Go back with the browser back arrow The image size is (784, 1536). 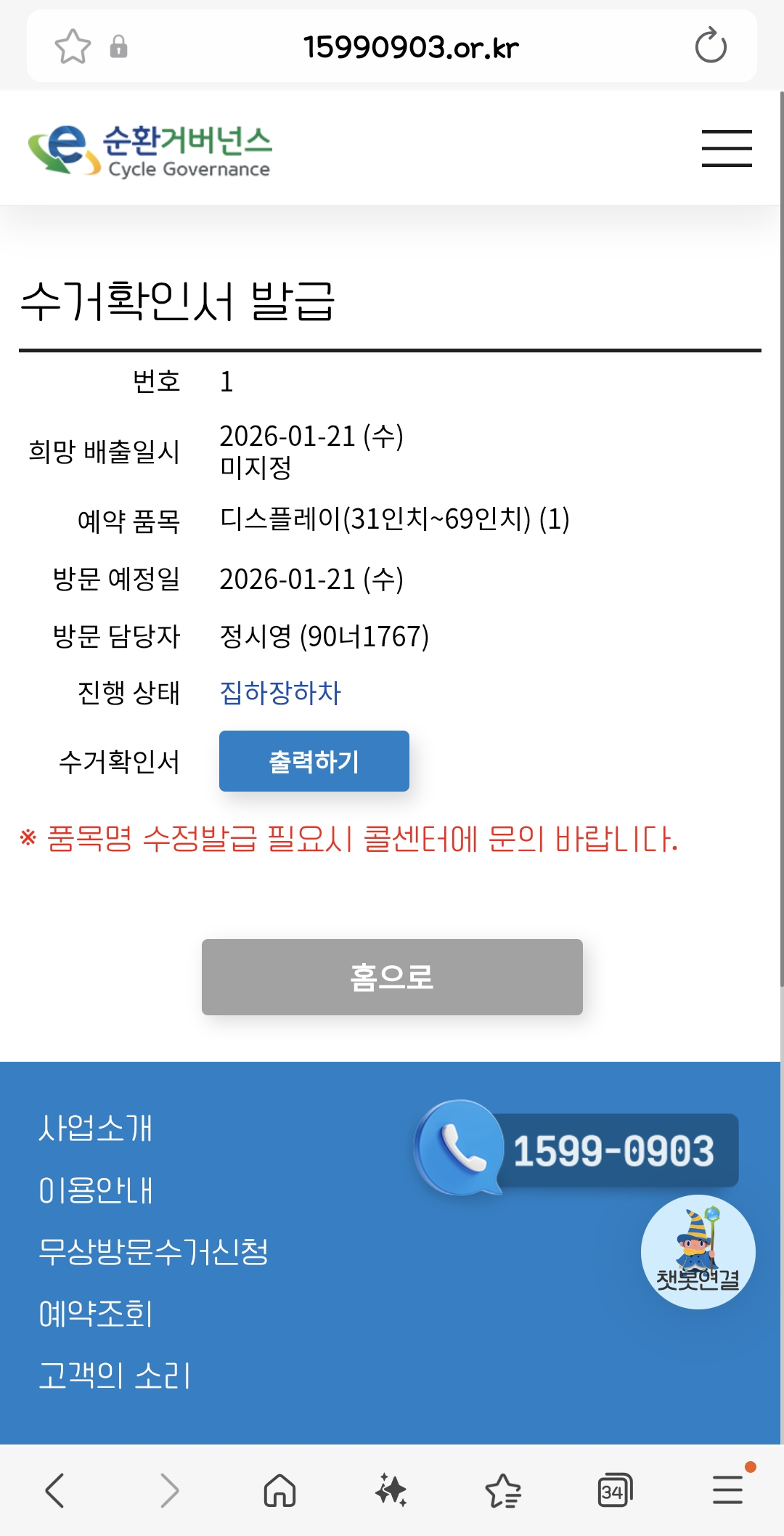click(55, 1491)
